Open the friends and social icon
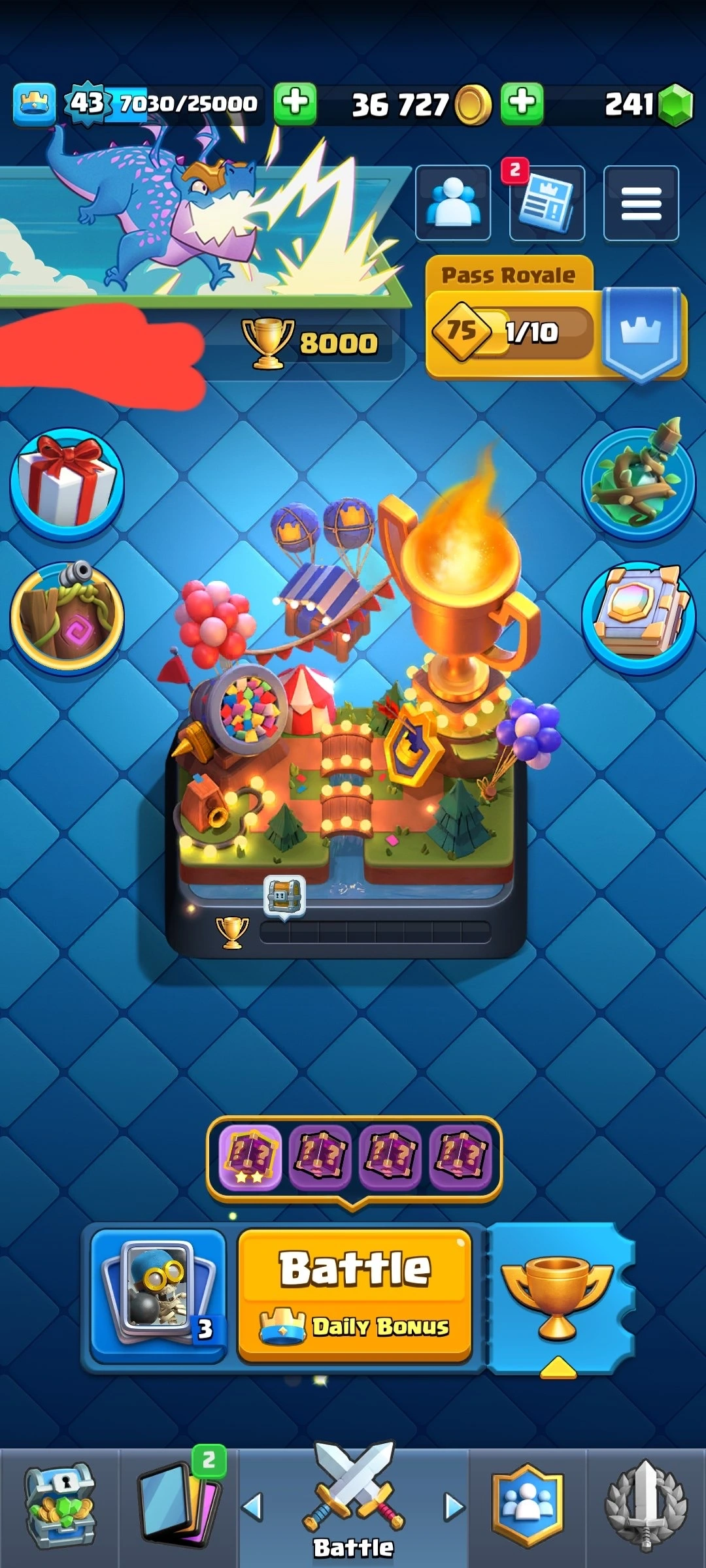706x1568 pixels. pos(453,203)
